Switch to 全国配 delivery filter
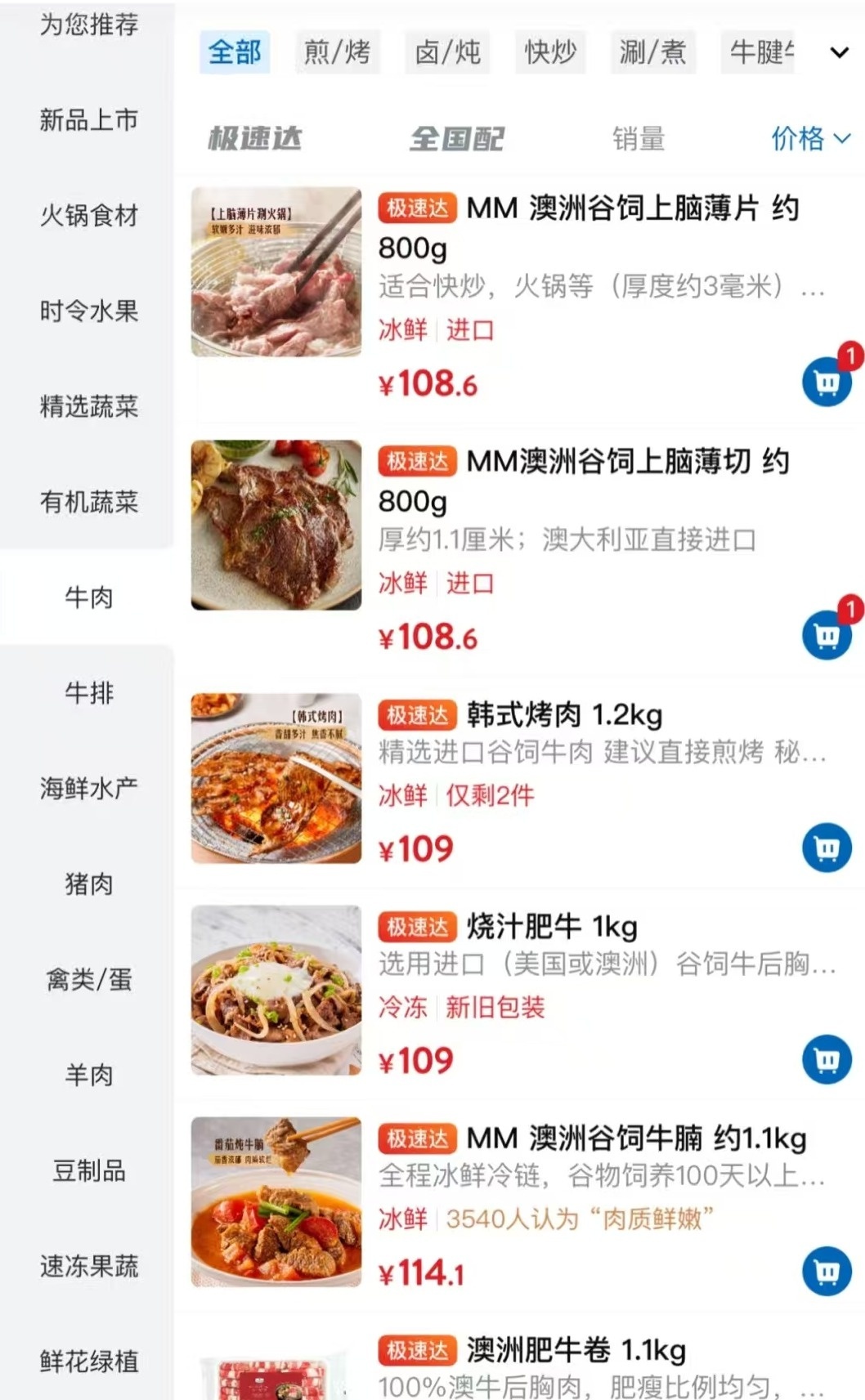The image size is (865, 1400). click(457, 139)
